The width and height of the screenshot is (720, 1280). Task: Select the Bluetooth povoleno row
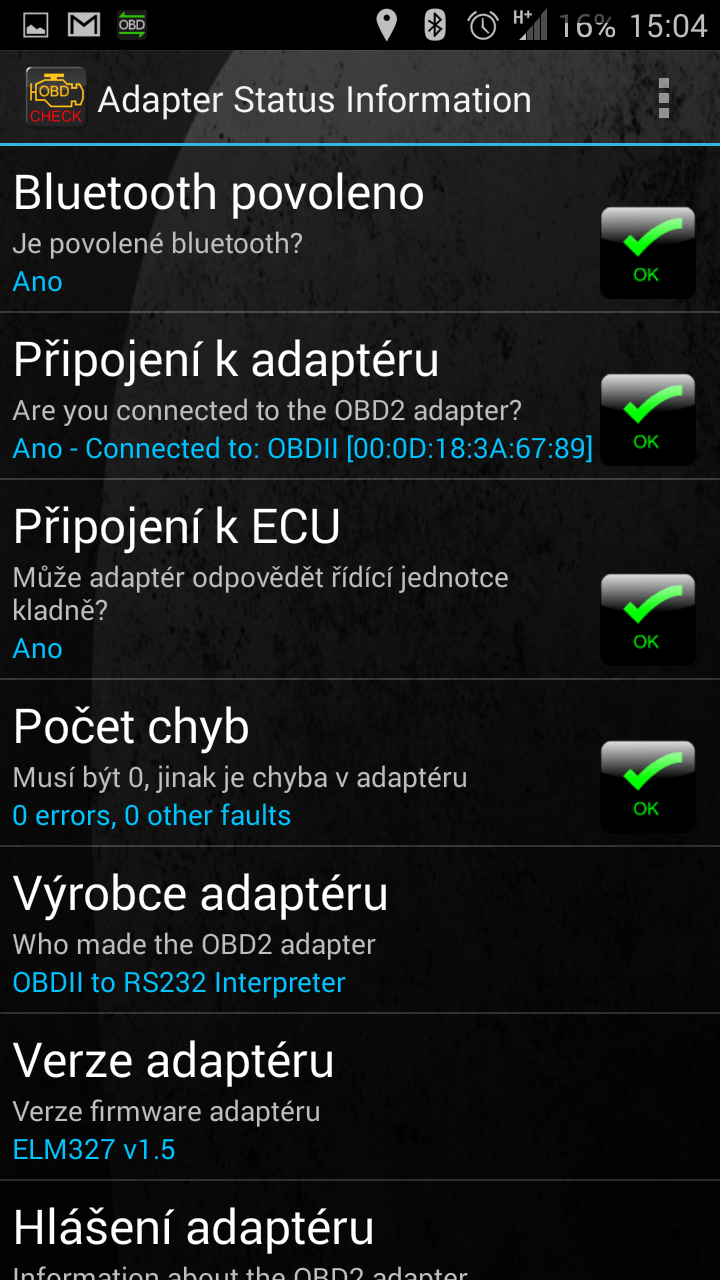[300, 232]
